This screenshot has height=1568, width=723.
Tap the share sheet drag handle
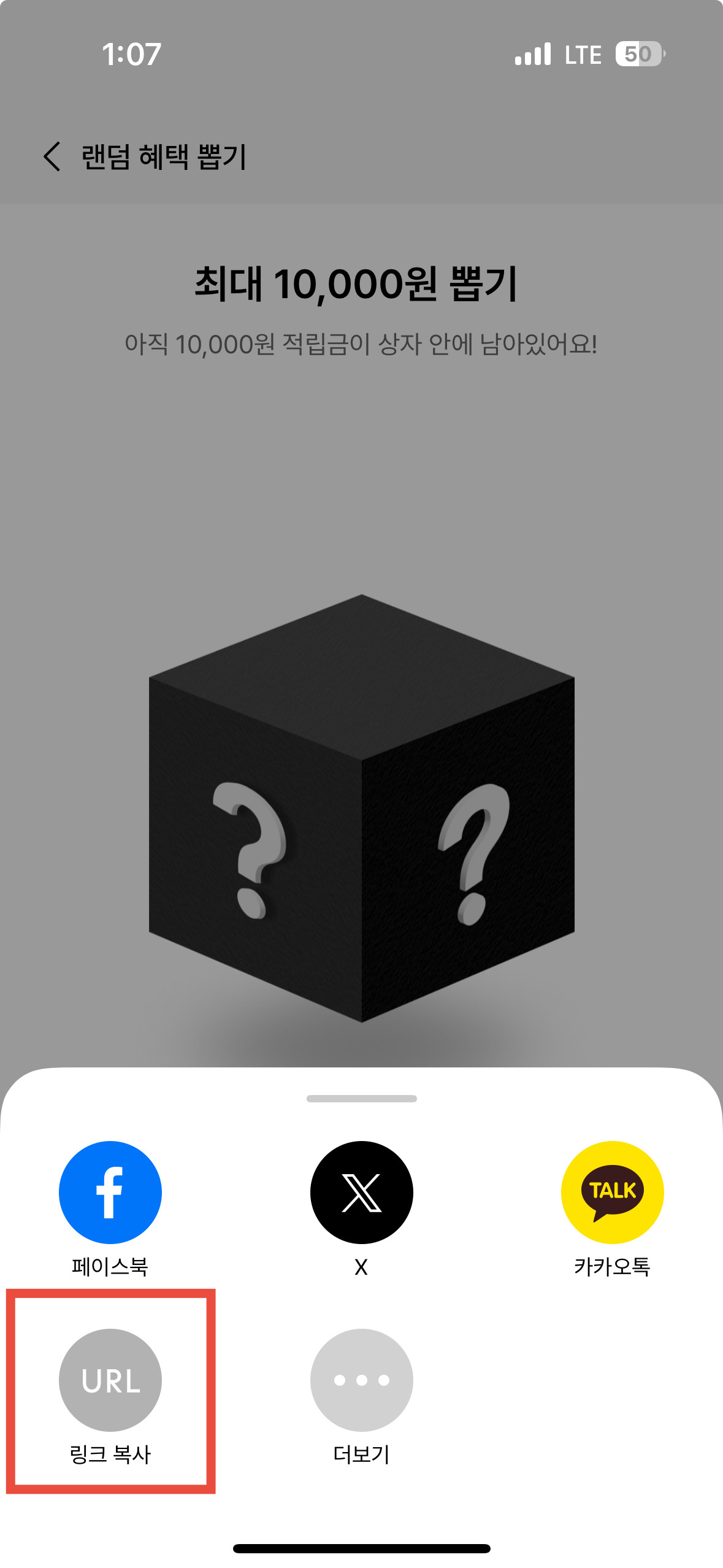coord(361,1098)
